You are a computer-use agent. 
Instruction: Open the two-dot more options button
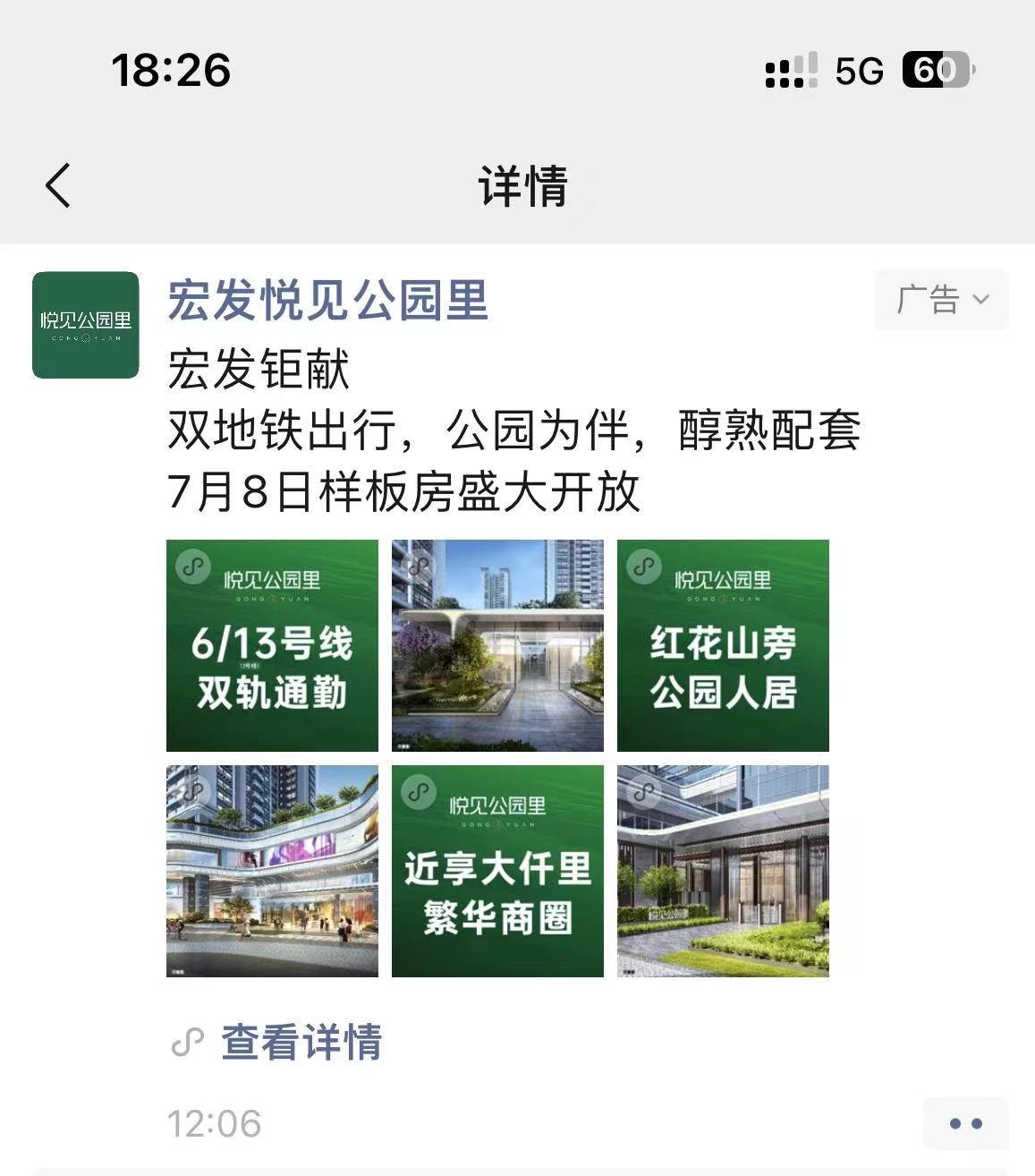tap(965, 1123)
